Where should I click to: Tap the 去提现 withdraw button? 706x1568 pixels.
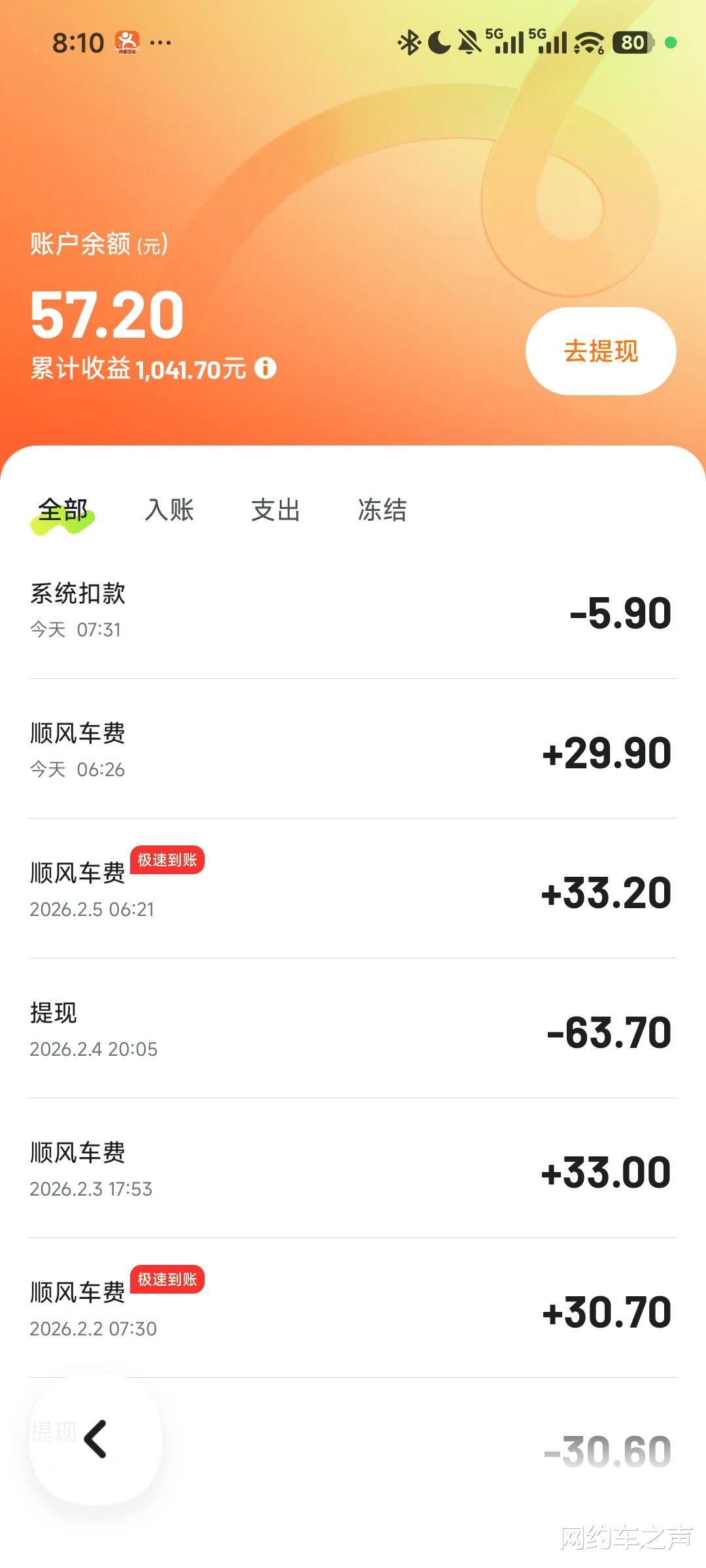click(x=600, y=351)
